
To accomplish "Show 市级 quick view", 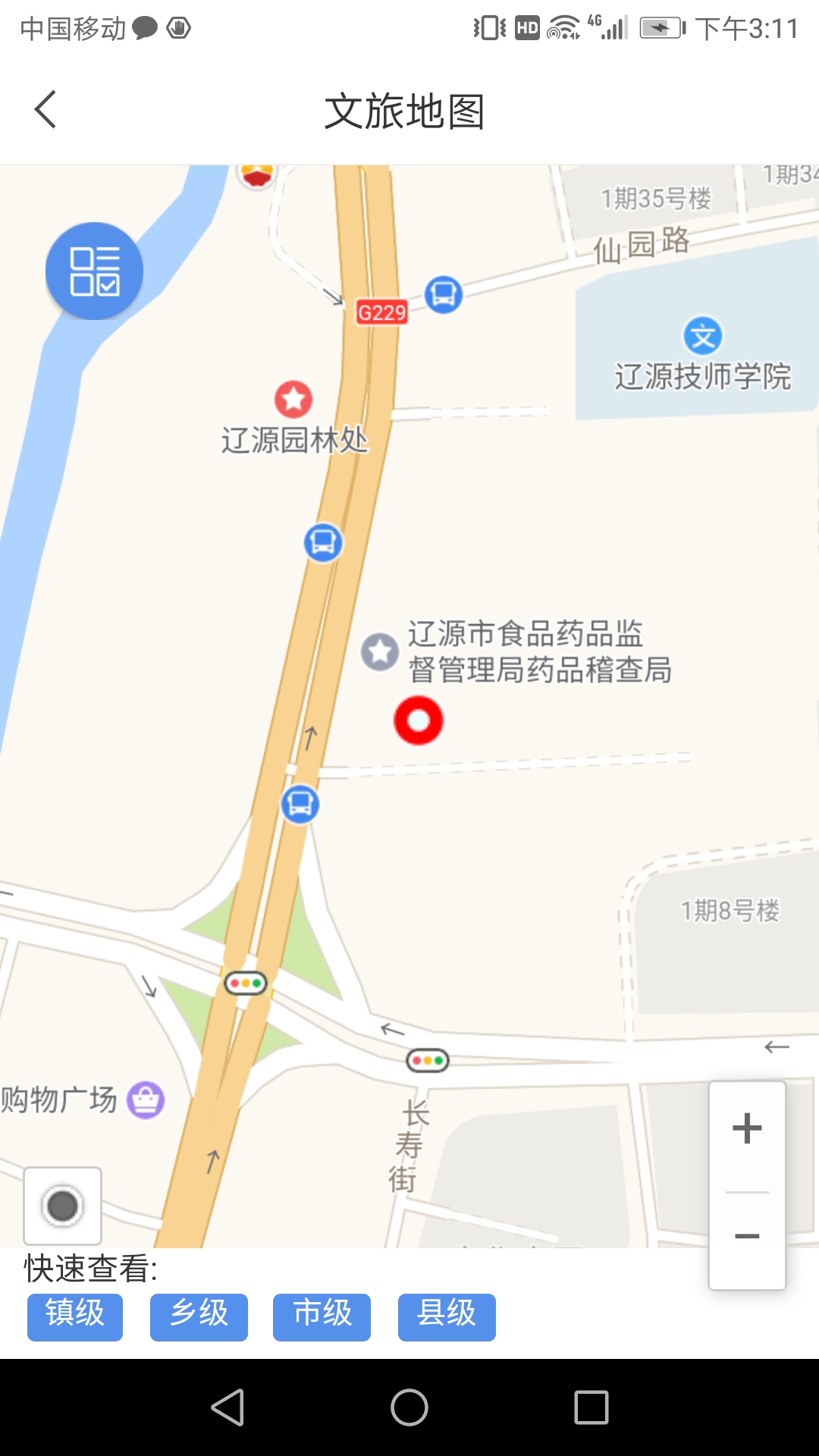I will click(x=322, y=1316).
